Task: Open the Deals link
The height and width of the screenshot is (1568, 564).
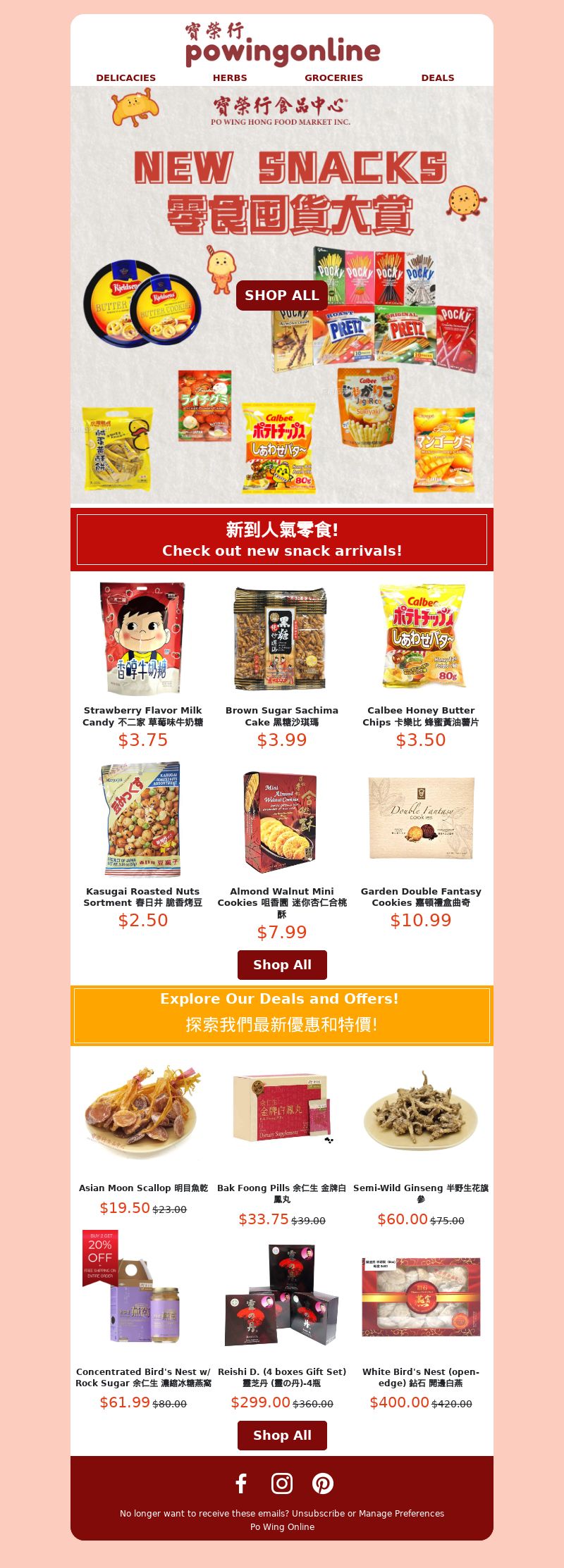Action: click(437, 78)
